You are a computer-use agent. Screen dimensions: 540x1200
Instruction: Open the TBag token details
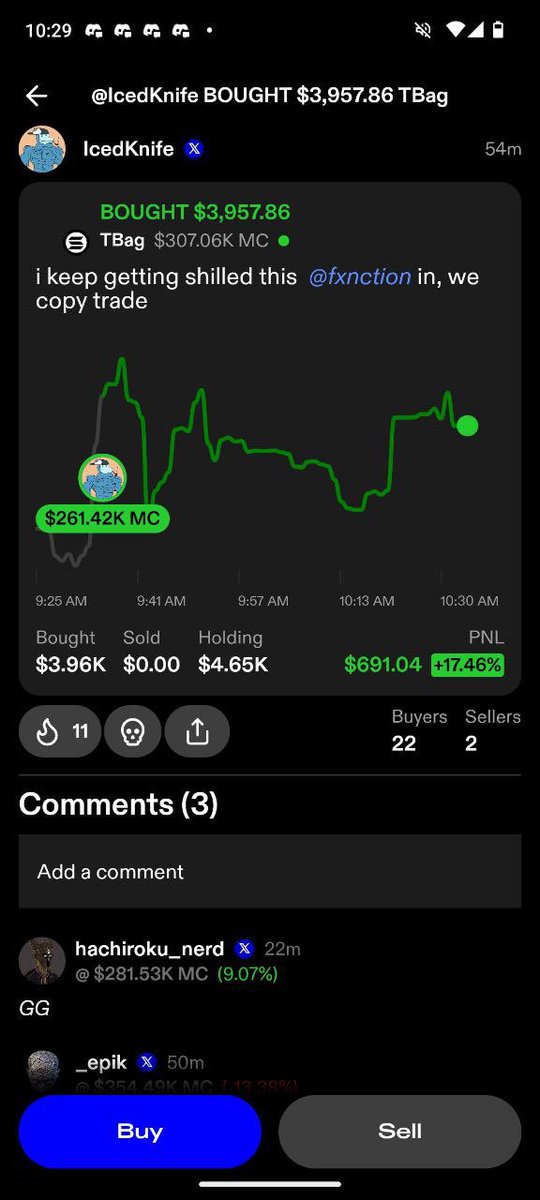(122, 241)
